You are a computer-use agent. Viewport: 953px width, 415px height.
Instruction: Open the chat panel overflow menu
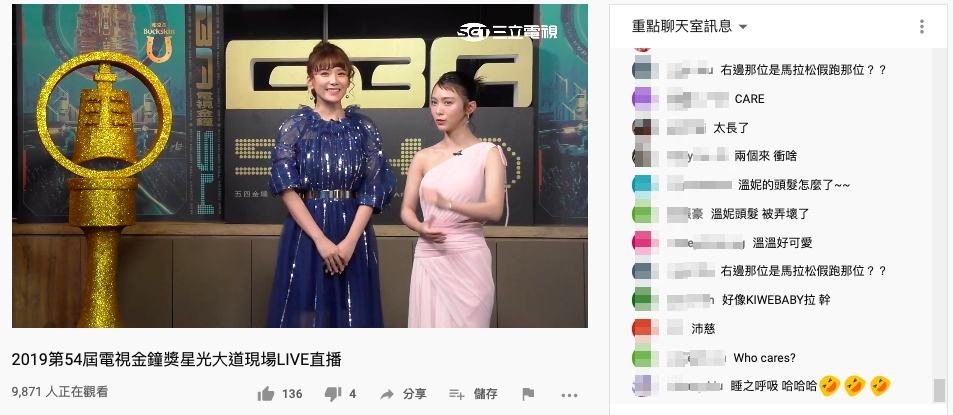(x=923, y=26)
